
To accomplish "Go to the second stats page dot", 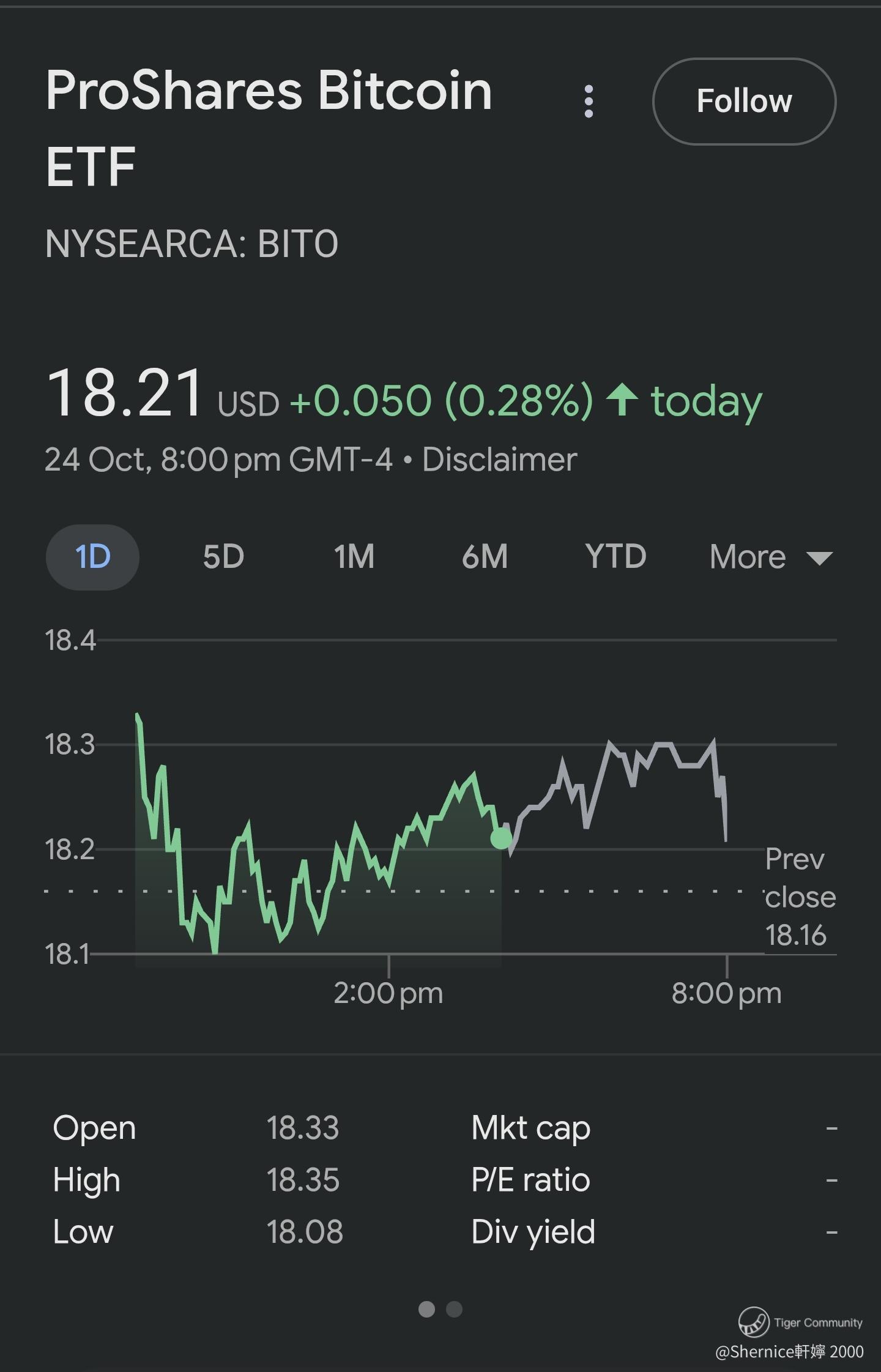I will click(x=455, y=1309).
